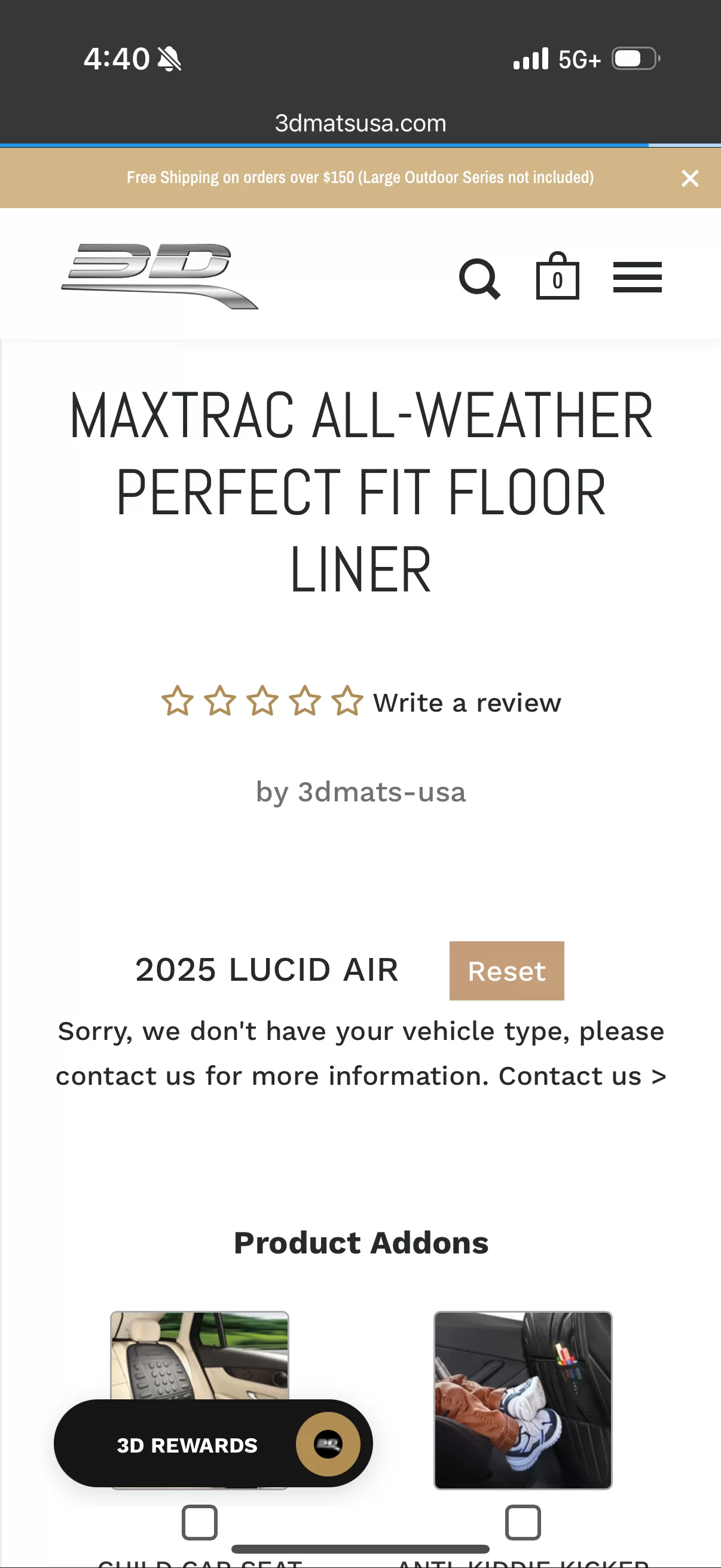The image size is (721, 1568).
Task: Open the 3D Rewards widget
Action: click(213, 1444)
